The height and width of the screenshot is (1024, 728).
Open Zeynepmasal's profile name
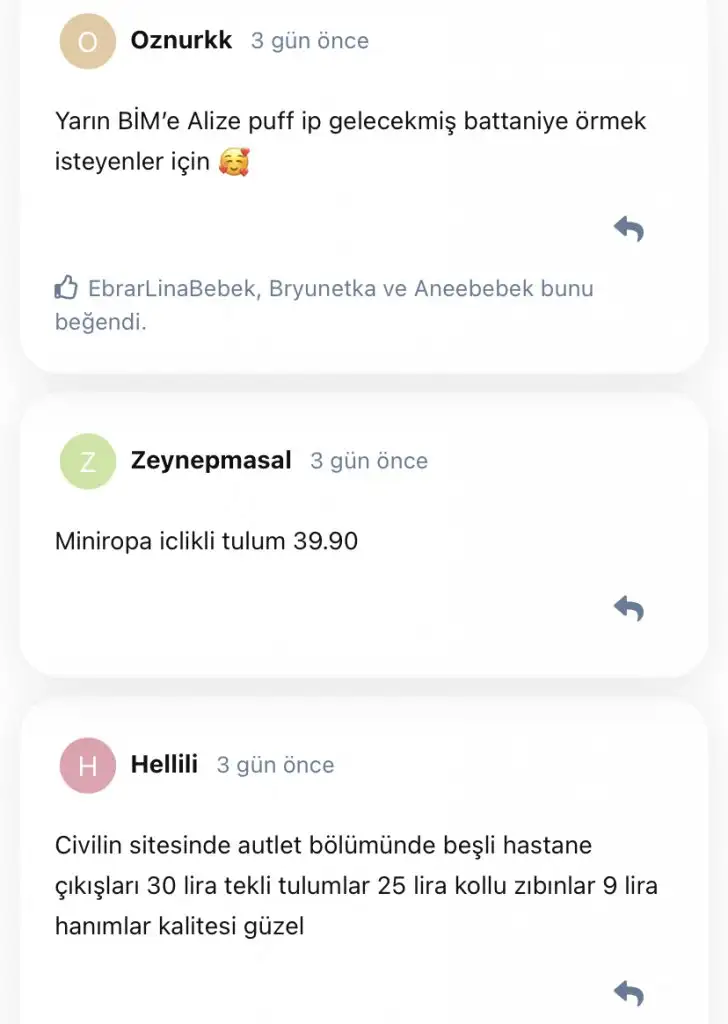211,461
